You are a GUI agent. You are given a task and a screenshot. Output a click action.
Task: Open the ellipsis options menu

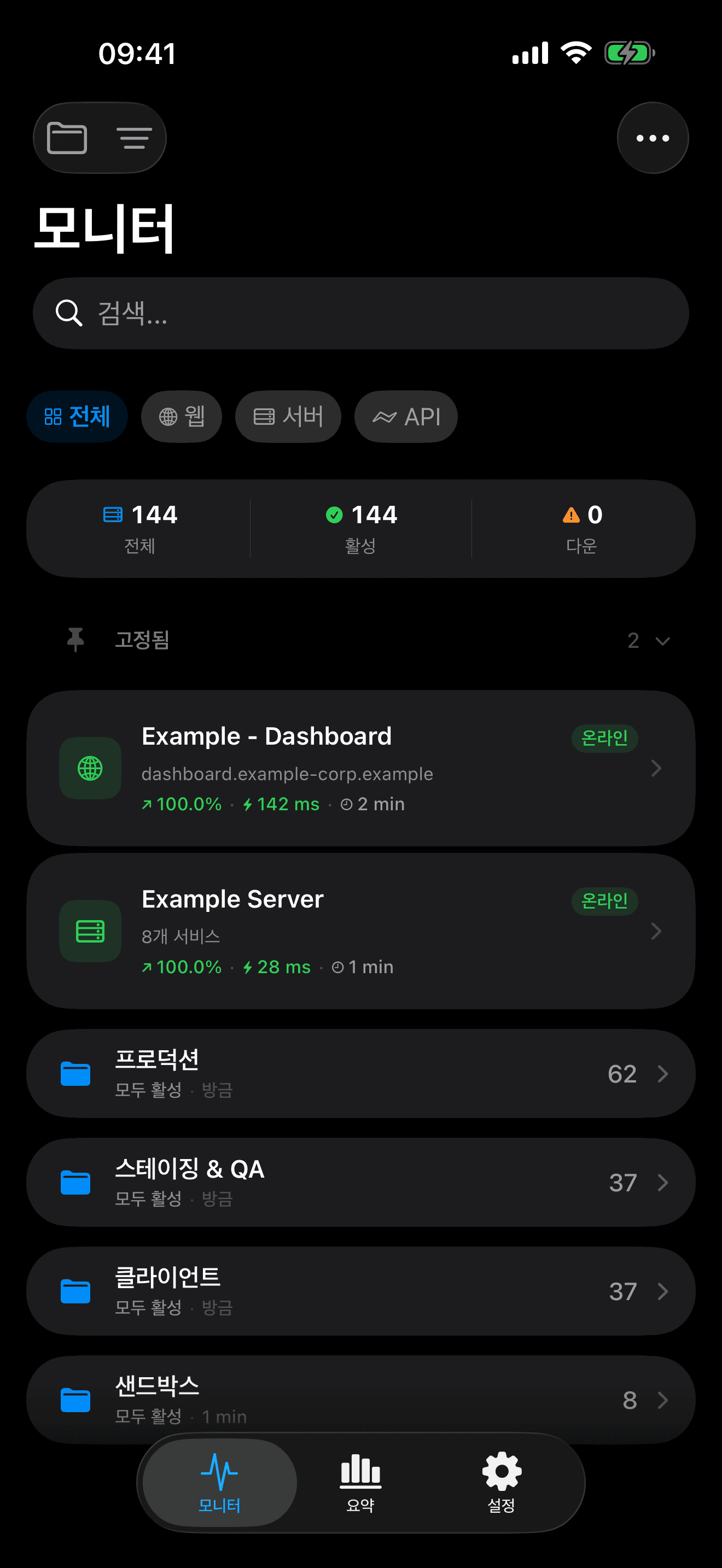click(x=652, y=138)
